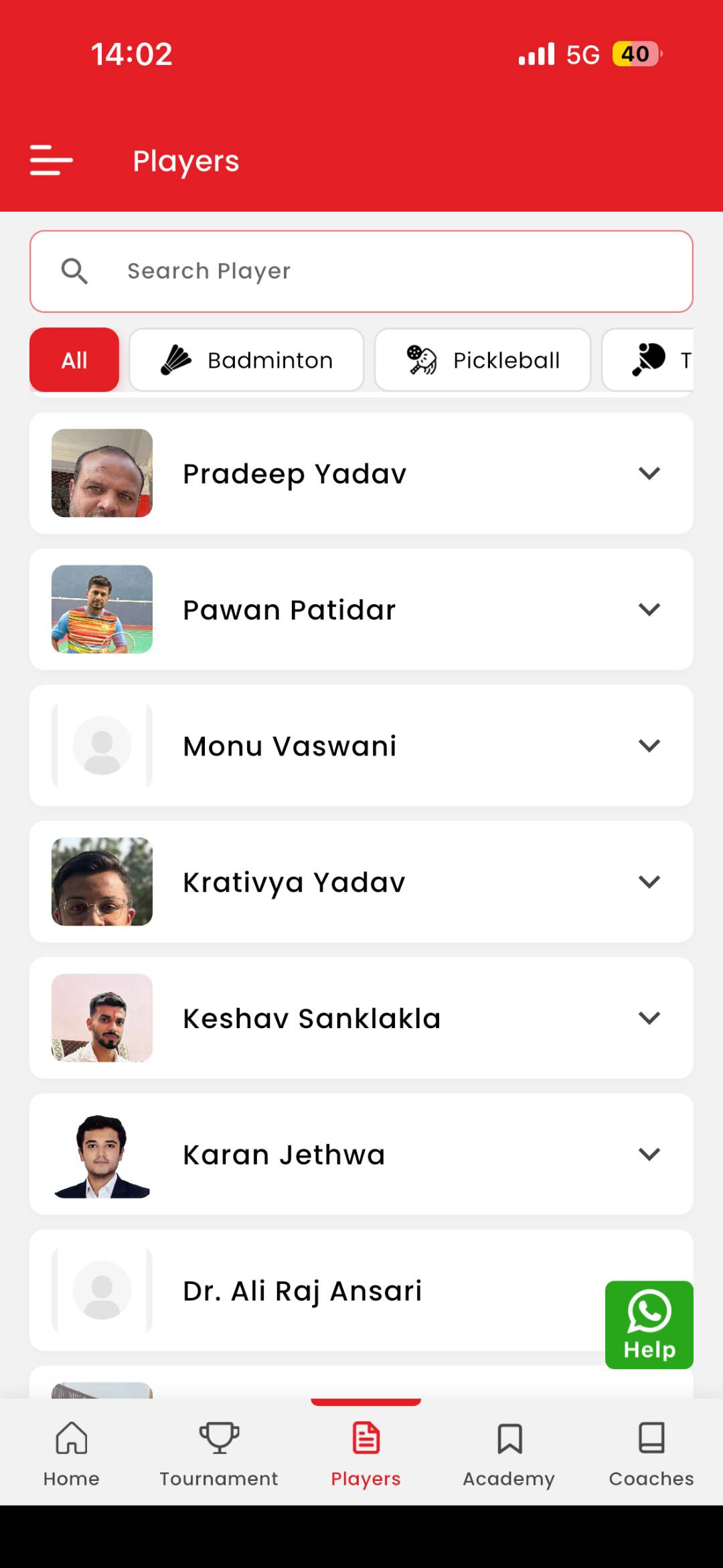Show details for Krativya Yadav
The height and width of the screenshot is (1568, 723).
pyautogui.click(x=649, y=882)
